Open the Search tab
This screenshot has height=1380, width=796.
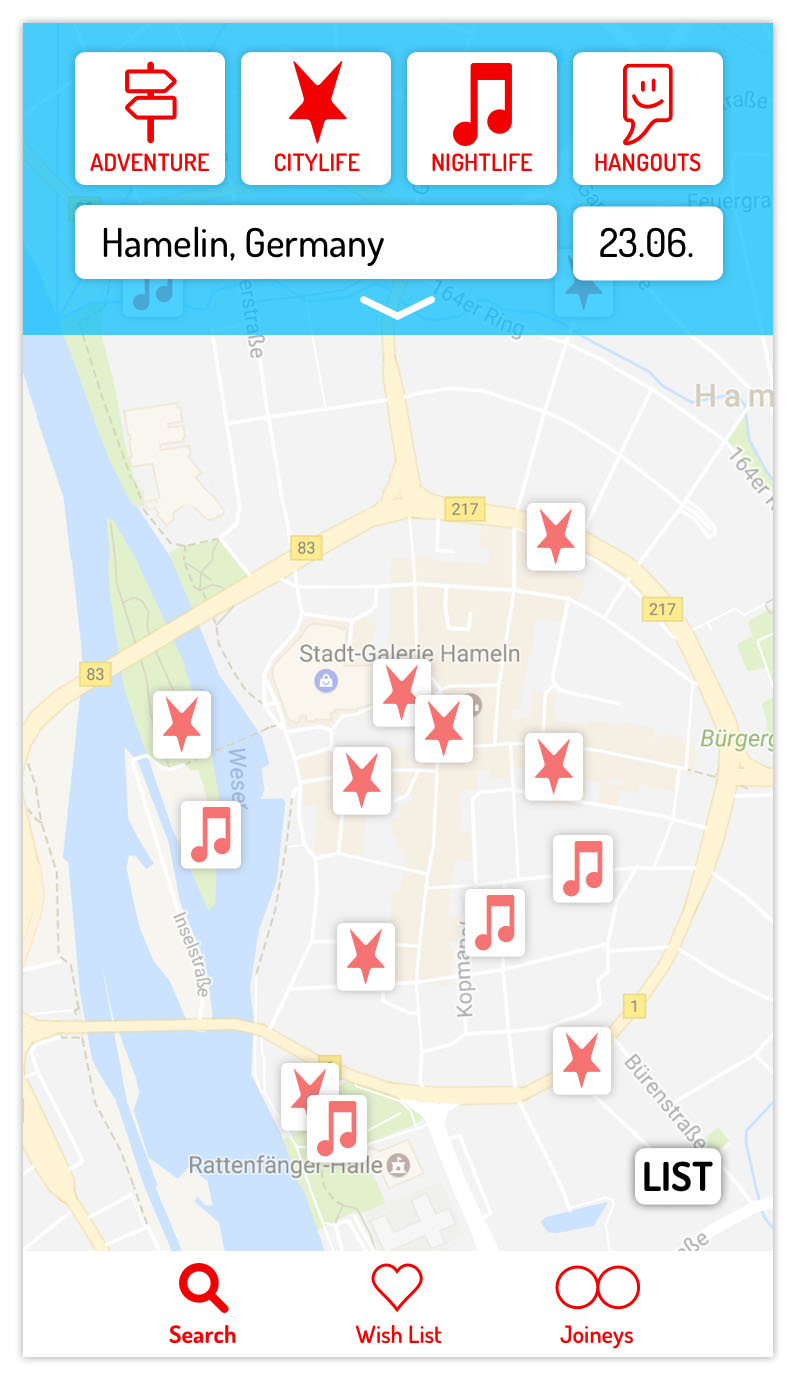point(203,1305)
